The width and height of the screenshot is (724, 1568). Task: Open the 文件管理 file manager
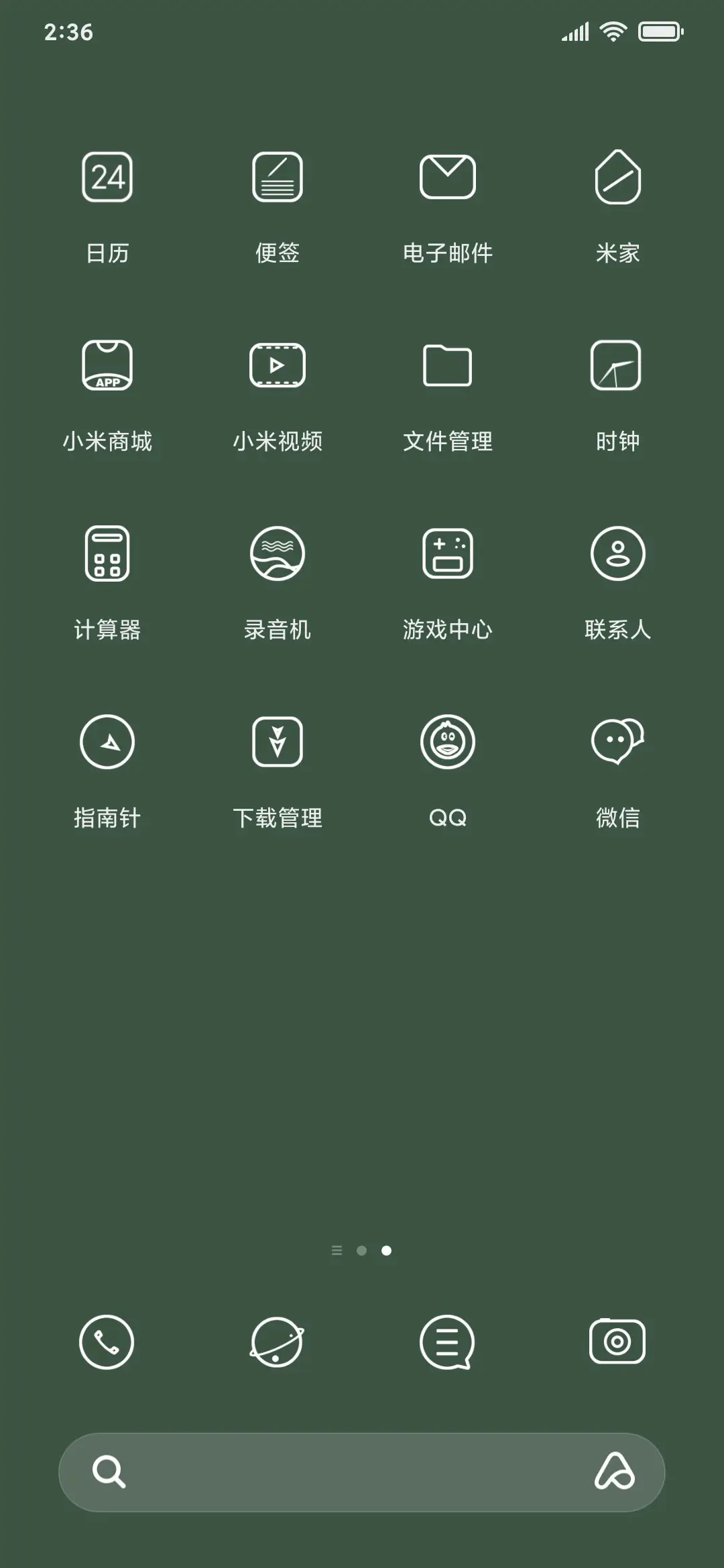pos(448,365)
